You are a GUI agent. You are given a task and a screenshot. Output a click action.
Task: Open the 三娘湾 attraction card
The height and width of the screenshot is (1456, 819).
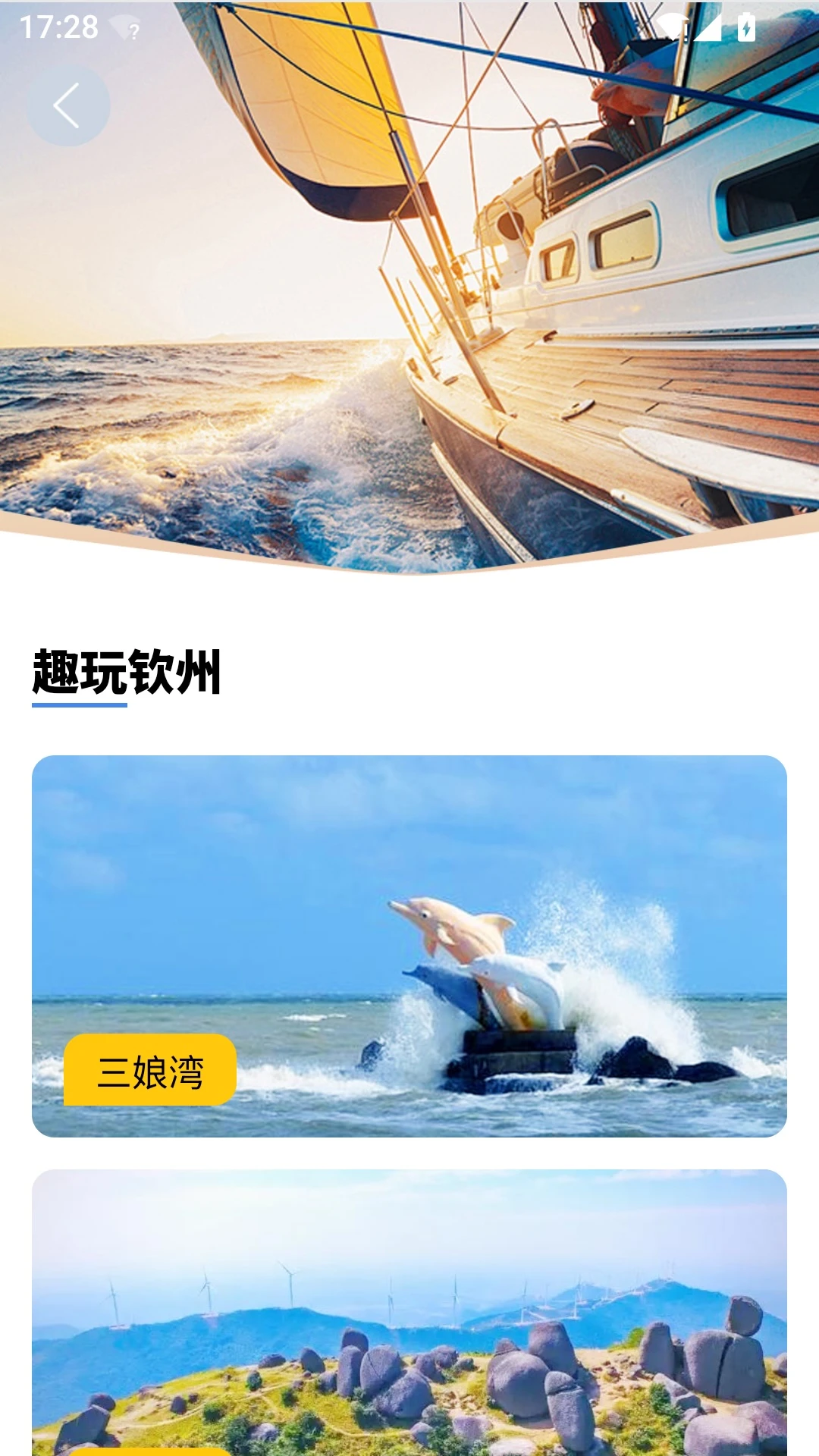(x=409, y=946)
